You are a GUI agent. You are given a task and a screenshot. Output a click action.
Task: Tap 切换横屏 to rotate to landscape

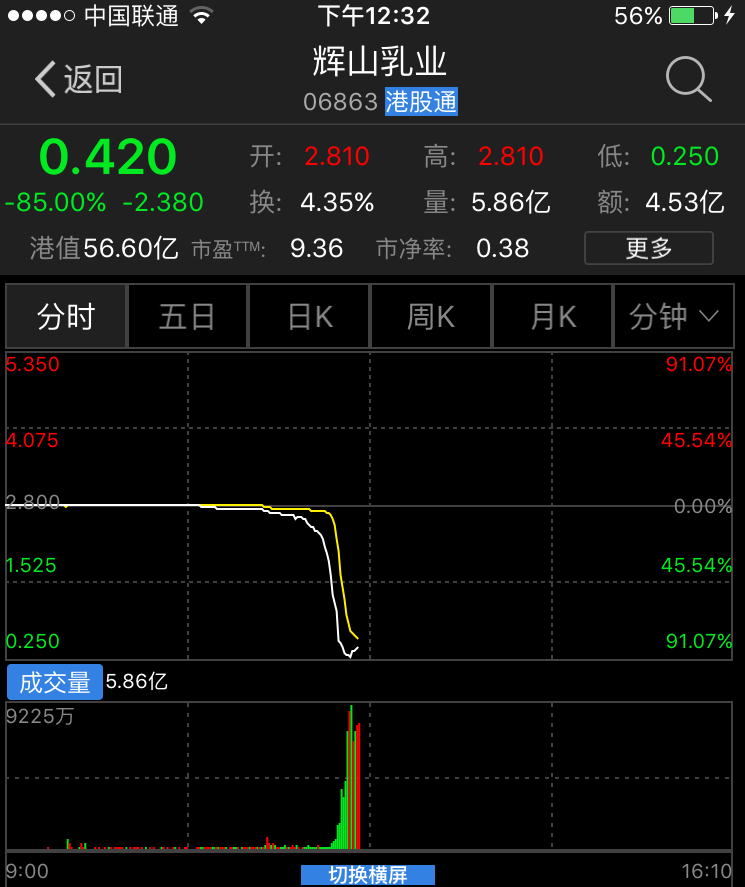click(367, 873)
